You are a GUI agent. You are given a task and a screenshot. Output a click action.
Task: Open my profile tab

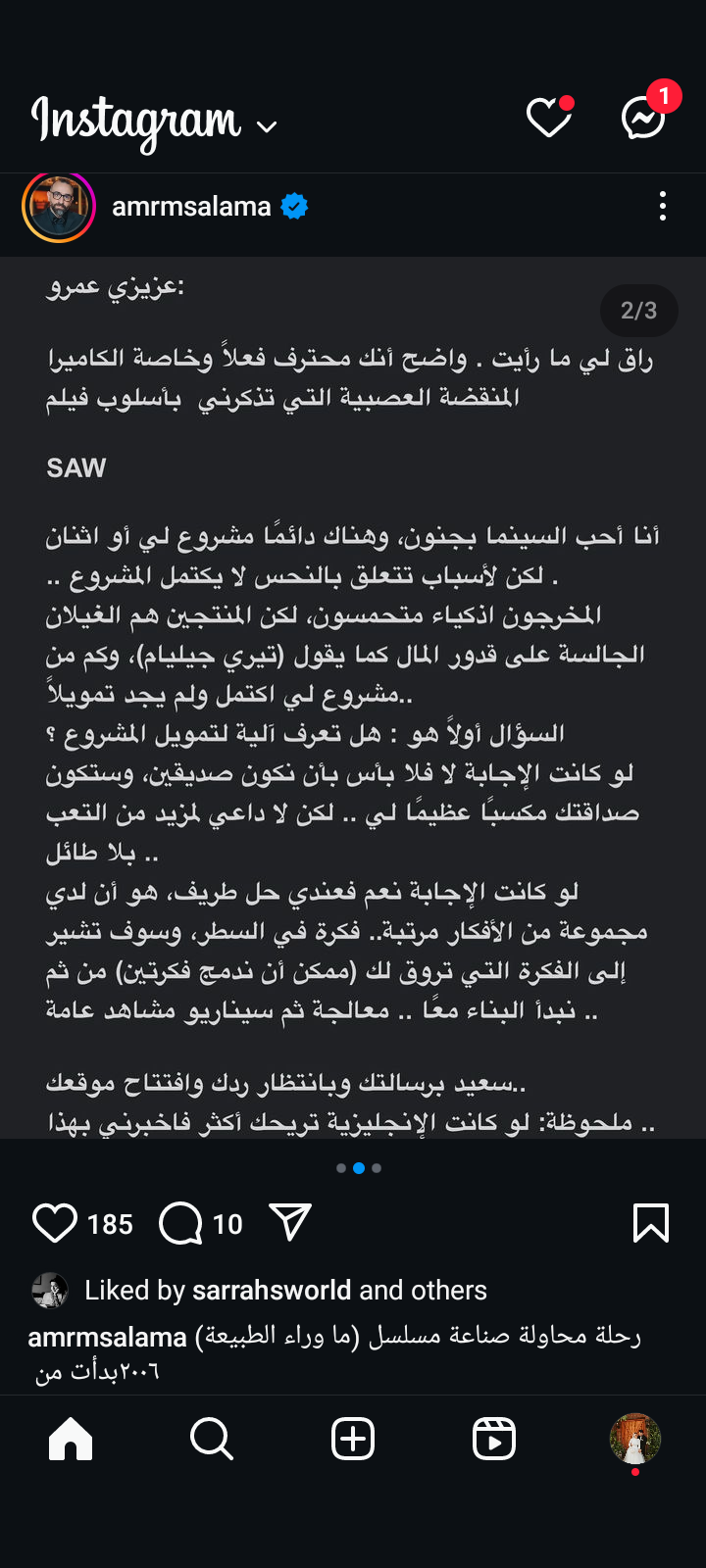point(634,1440)
